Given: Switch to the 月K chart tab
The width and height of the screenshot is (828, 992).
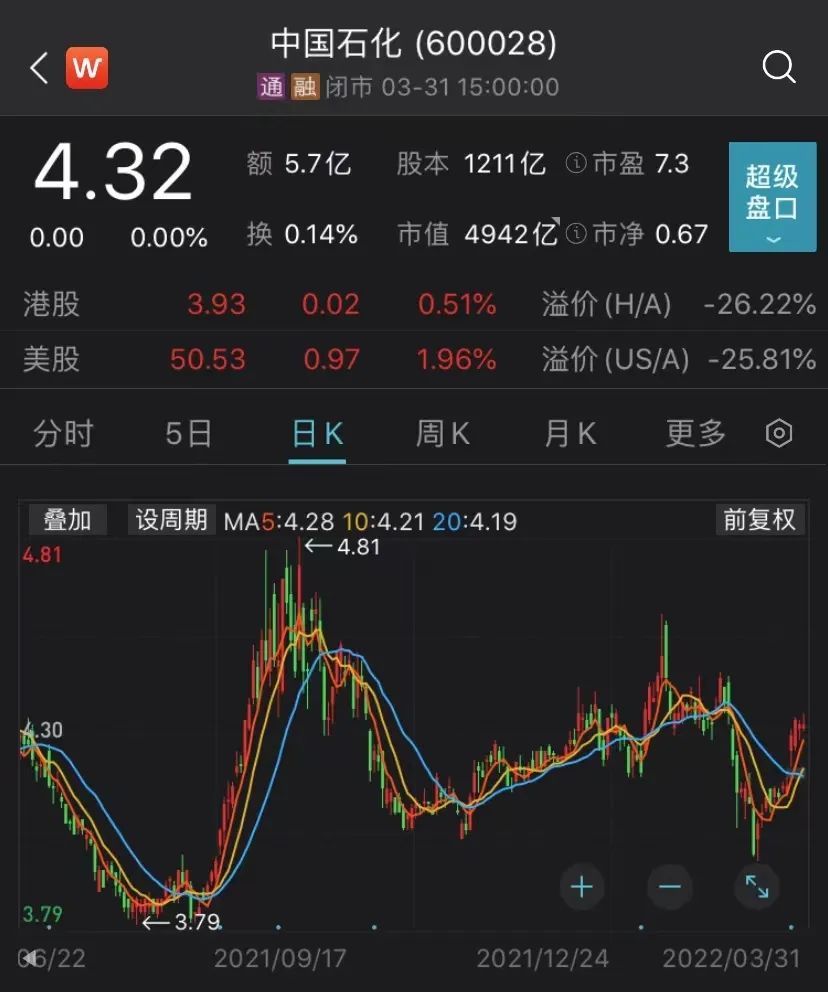Looking at the screenshot, I should pyautogui.click(x=570, y=434).
